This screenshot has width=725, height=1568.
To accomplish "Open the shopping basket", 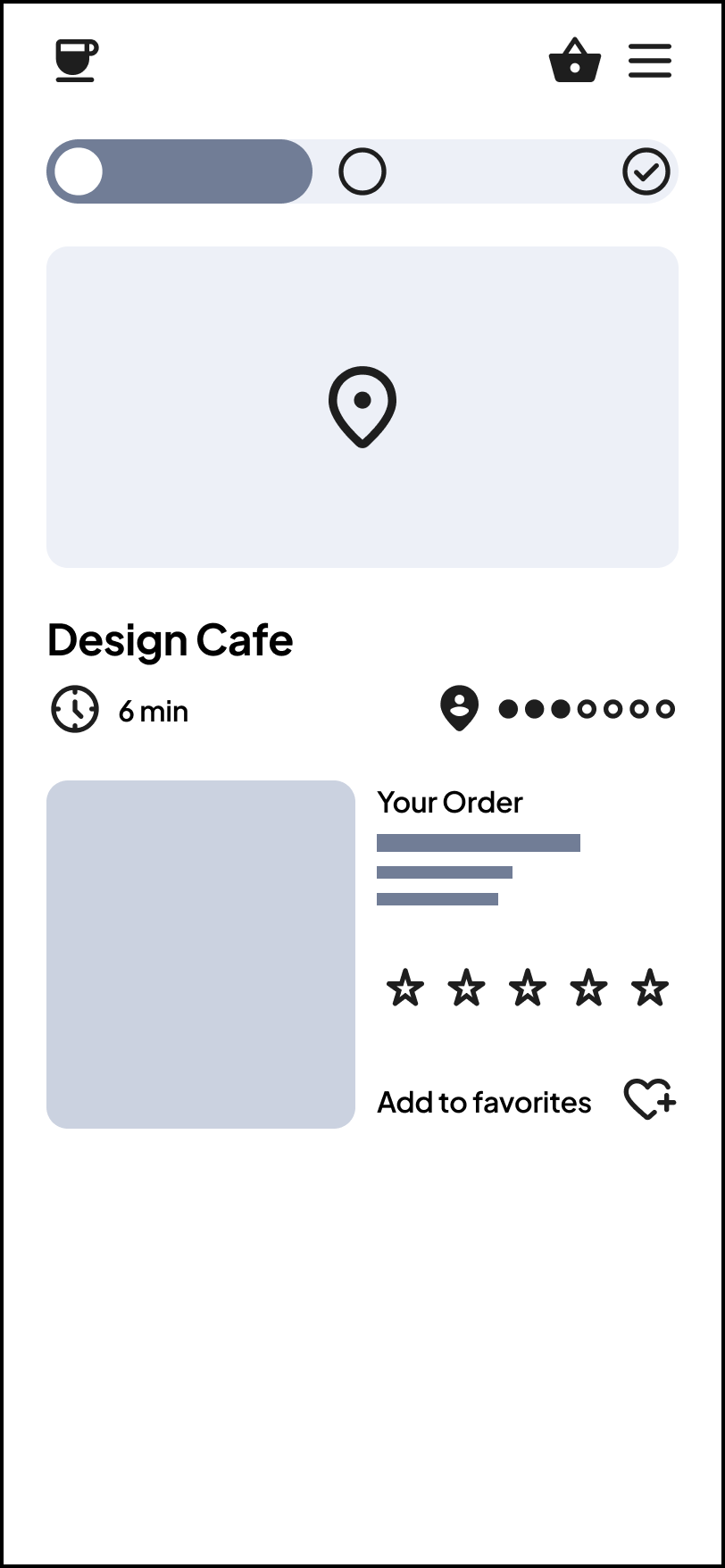I will (574, 61).
